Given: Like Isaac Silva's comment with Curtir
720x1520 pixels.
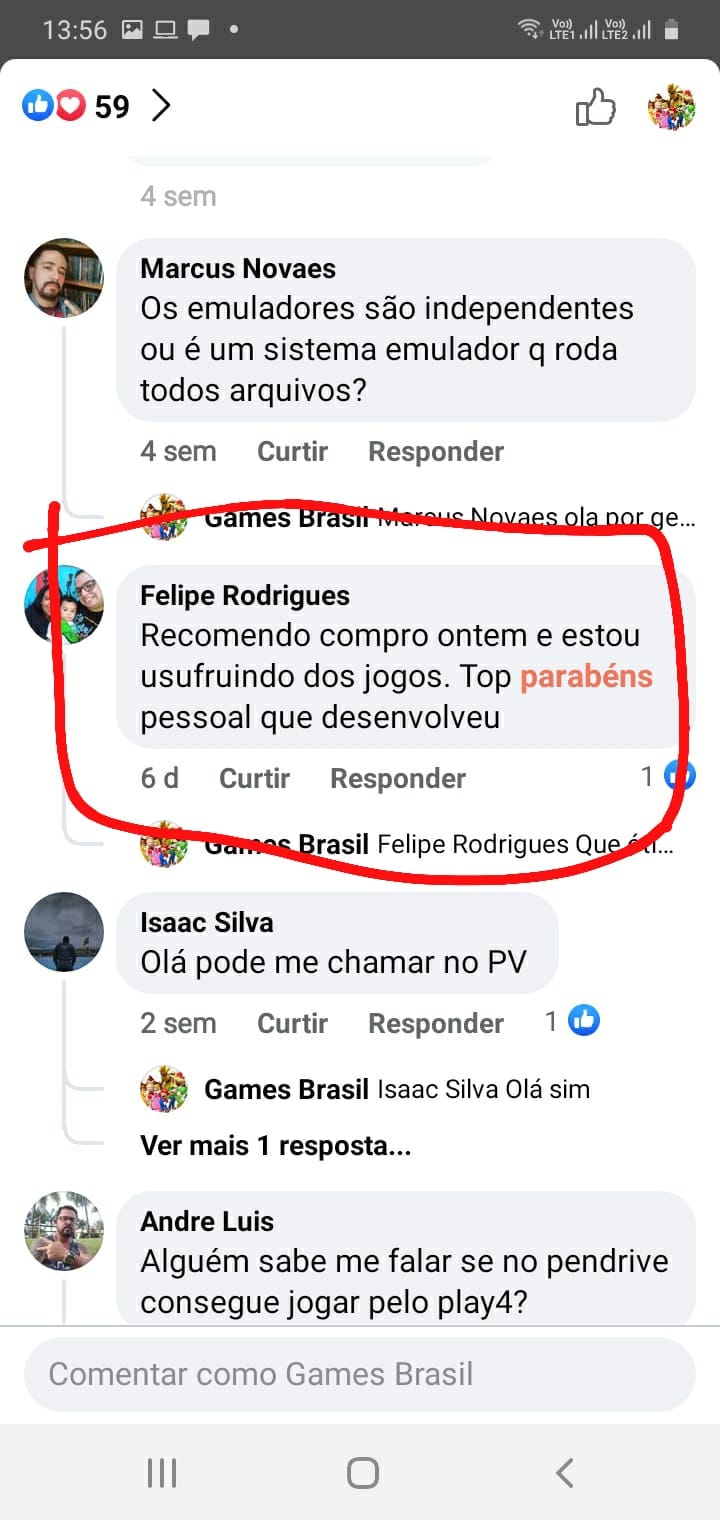Looking at the screenshot, I should point(292,1024).
